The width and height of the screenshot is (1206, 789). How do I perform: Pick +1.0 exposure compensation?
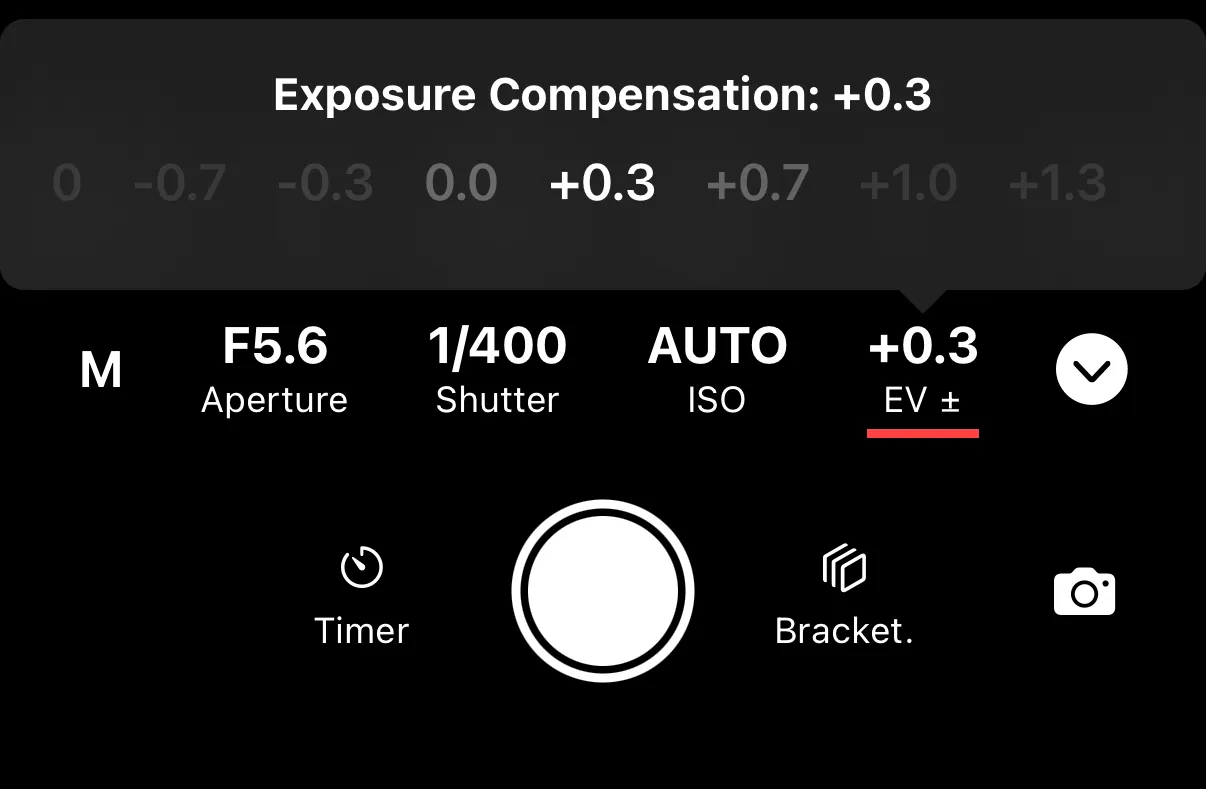pos(908,184)
